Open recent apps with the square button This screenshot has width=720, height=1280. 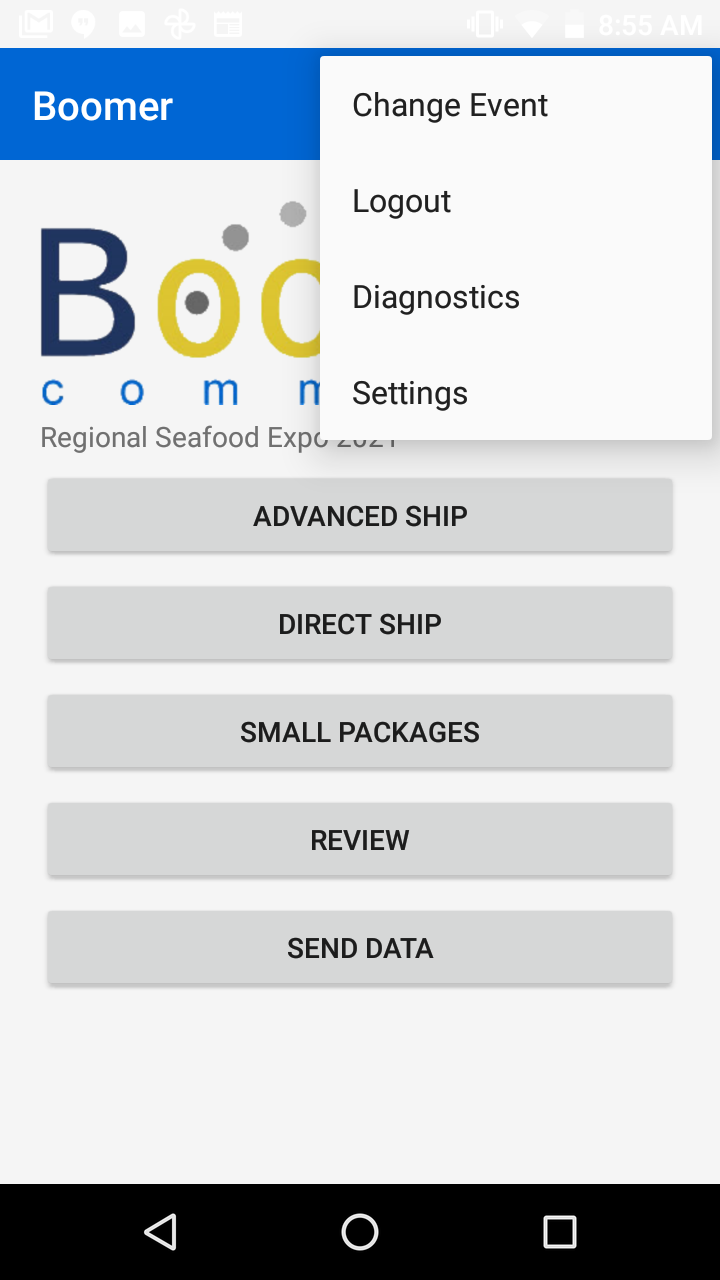[560, 1231]
